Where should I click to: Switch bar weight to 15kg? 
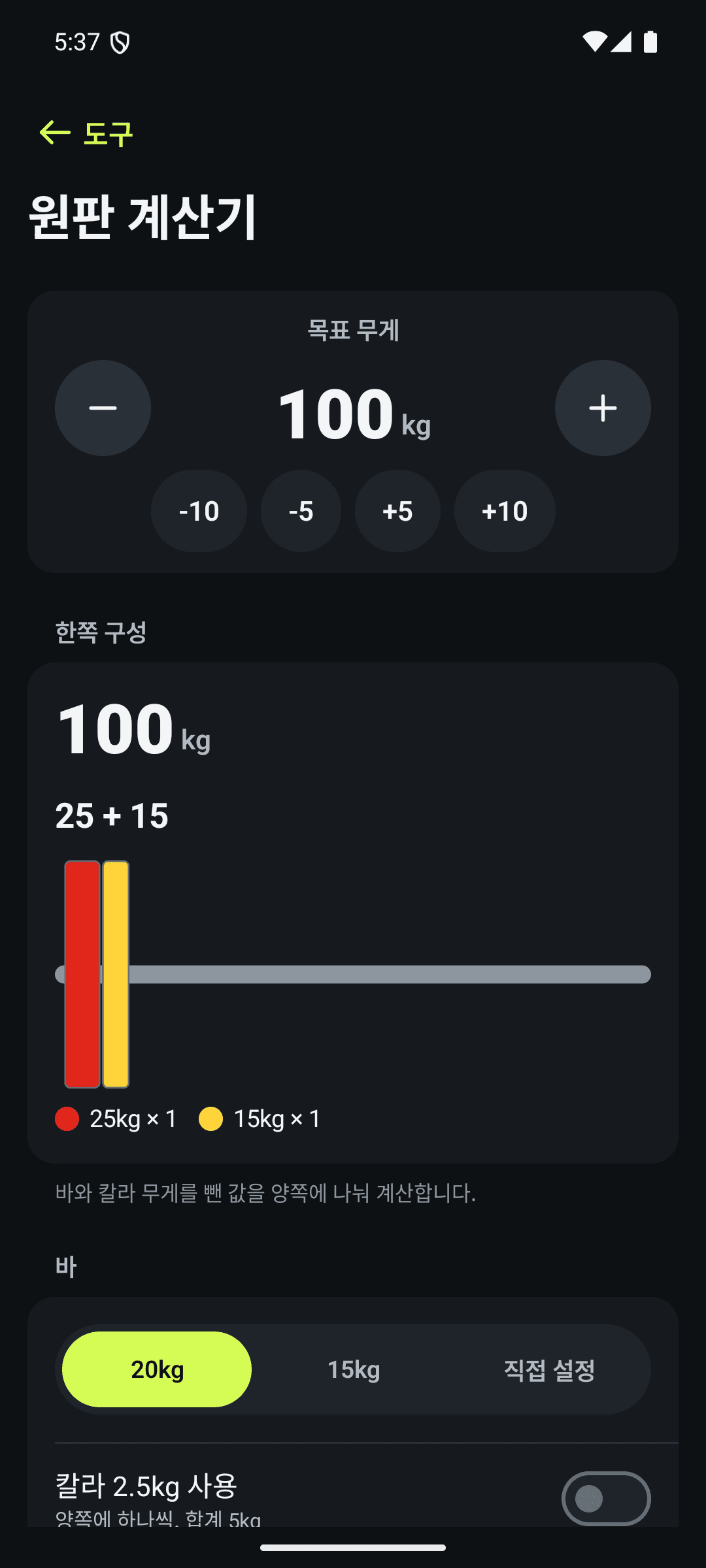(x=353, y=1369)
